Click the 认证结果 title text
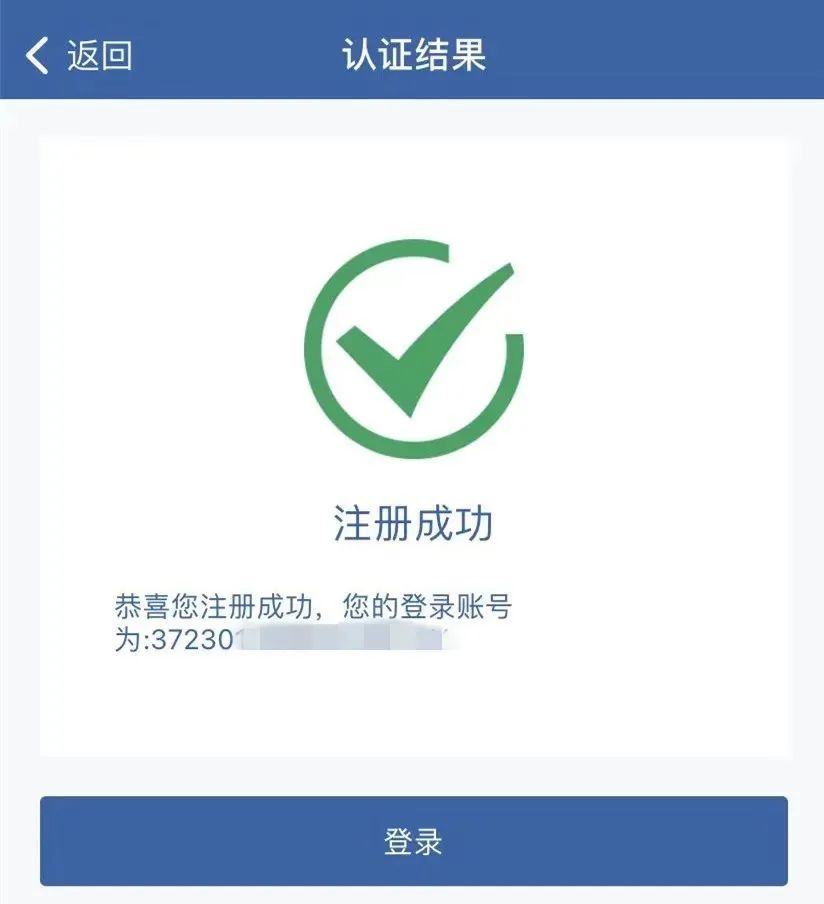Screen dimensions: 824x904 click(412, 55)
